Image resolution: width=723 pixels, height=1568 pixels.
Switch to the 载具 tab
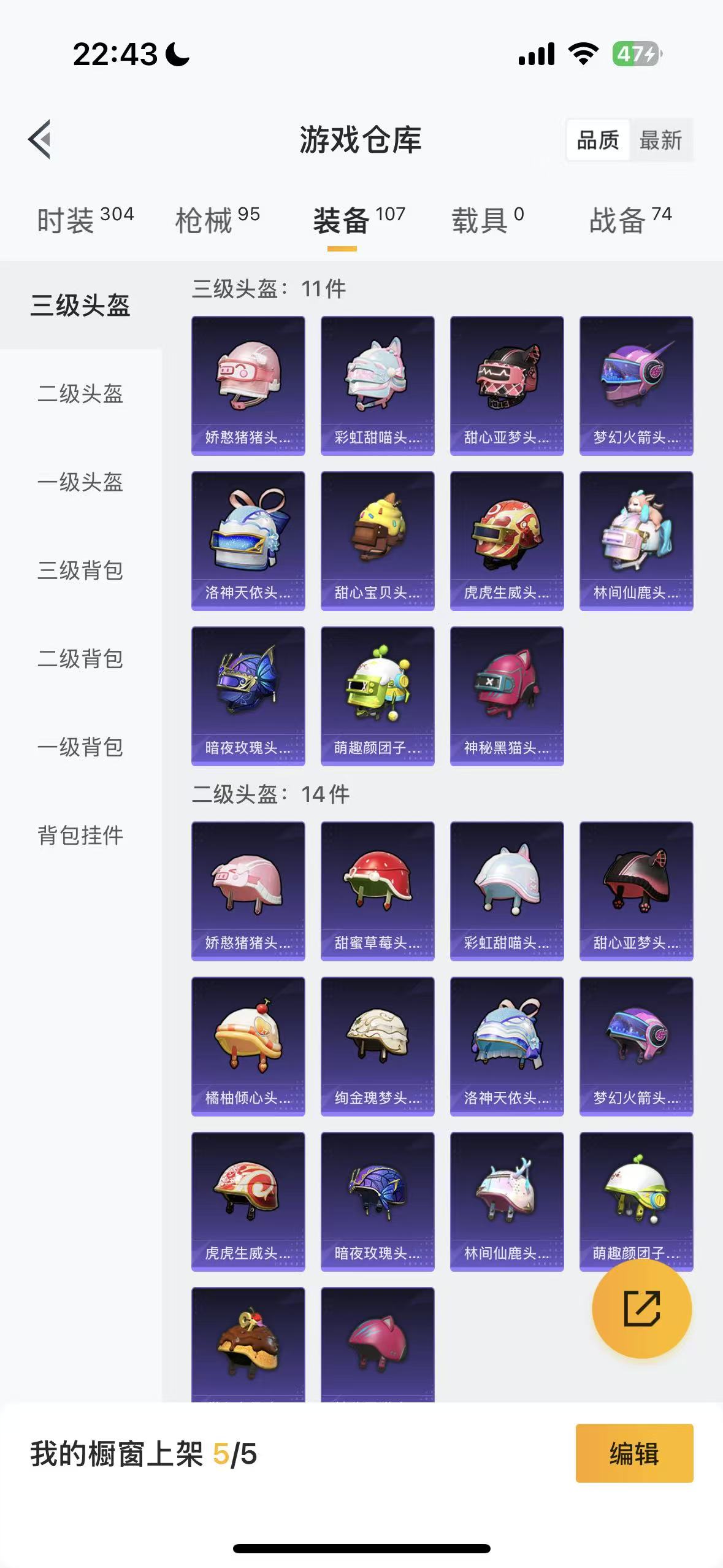[x=488, y=220]
